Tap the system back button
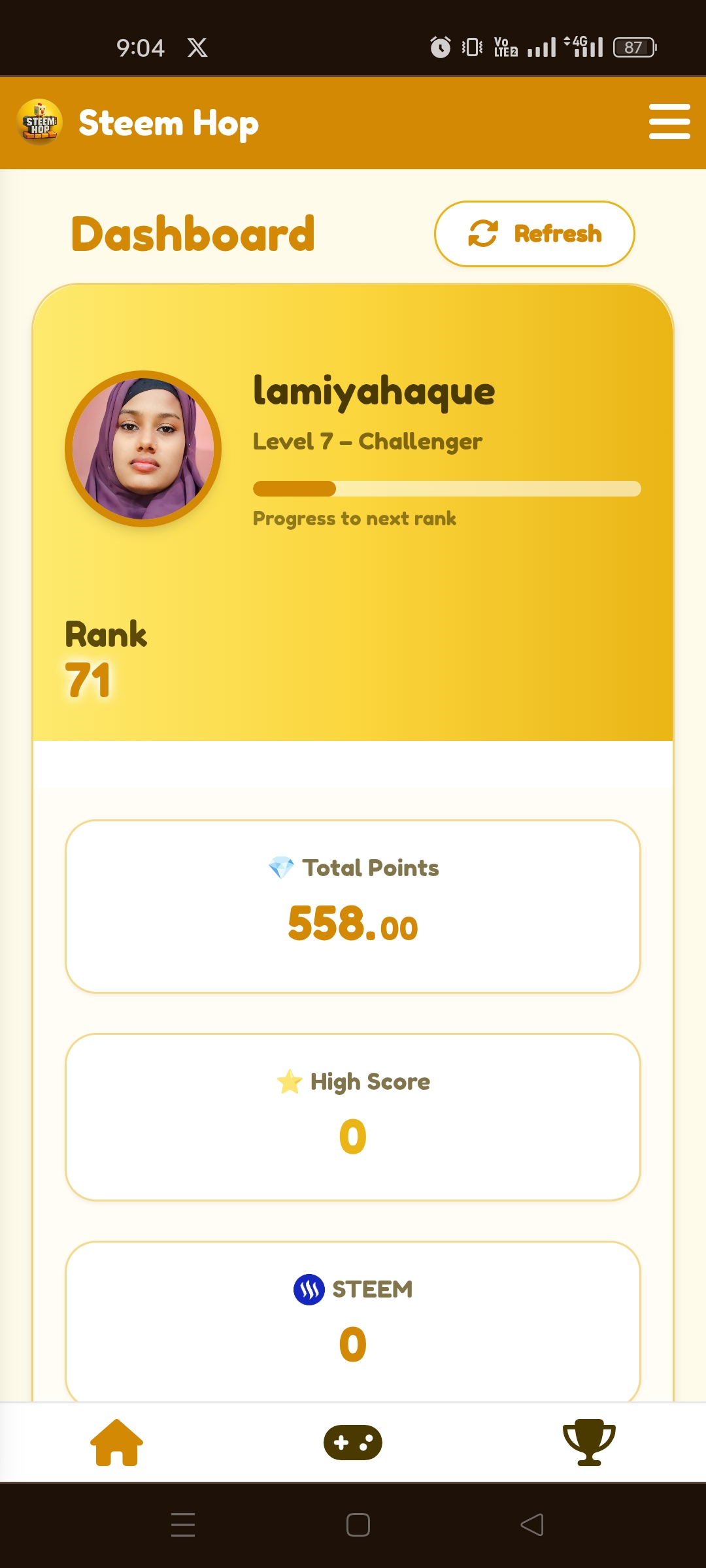Image resolution: width=706 pixels, height=1568 pixels. tap(532, 1525)
